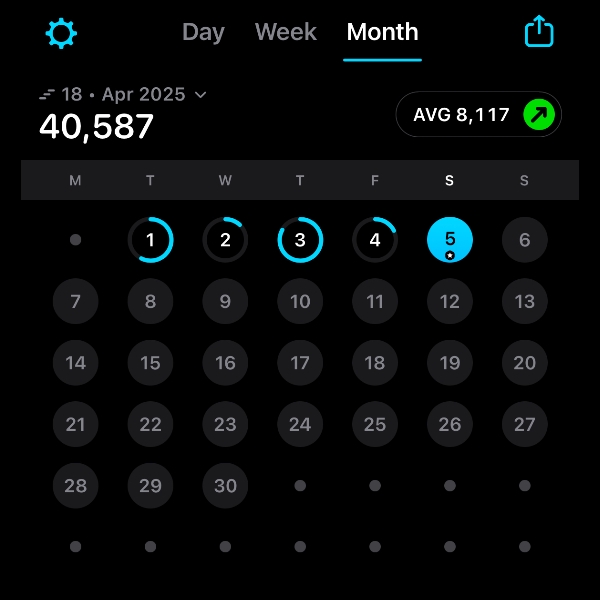Open April 1 in the calendar

[150, 240]
